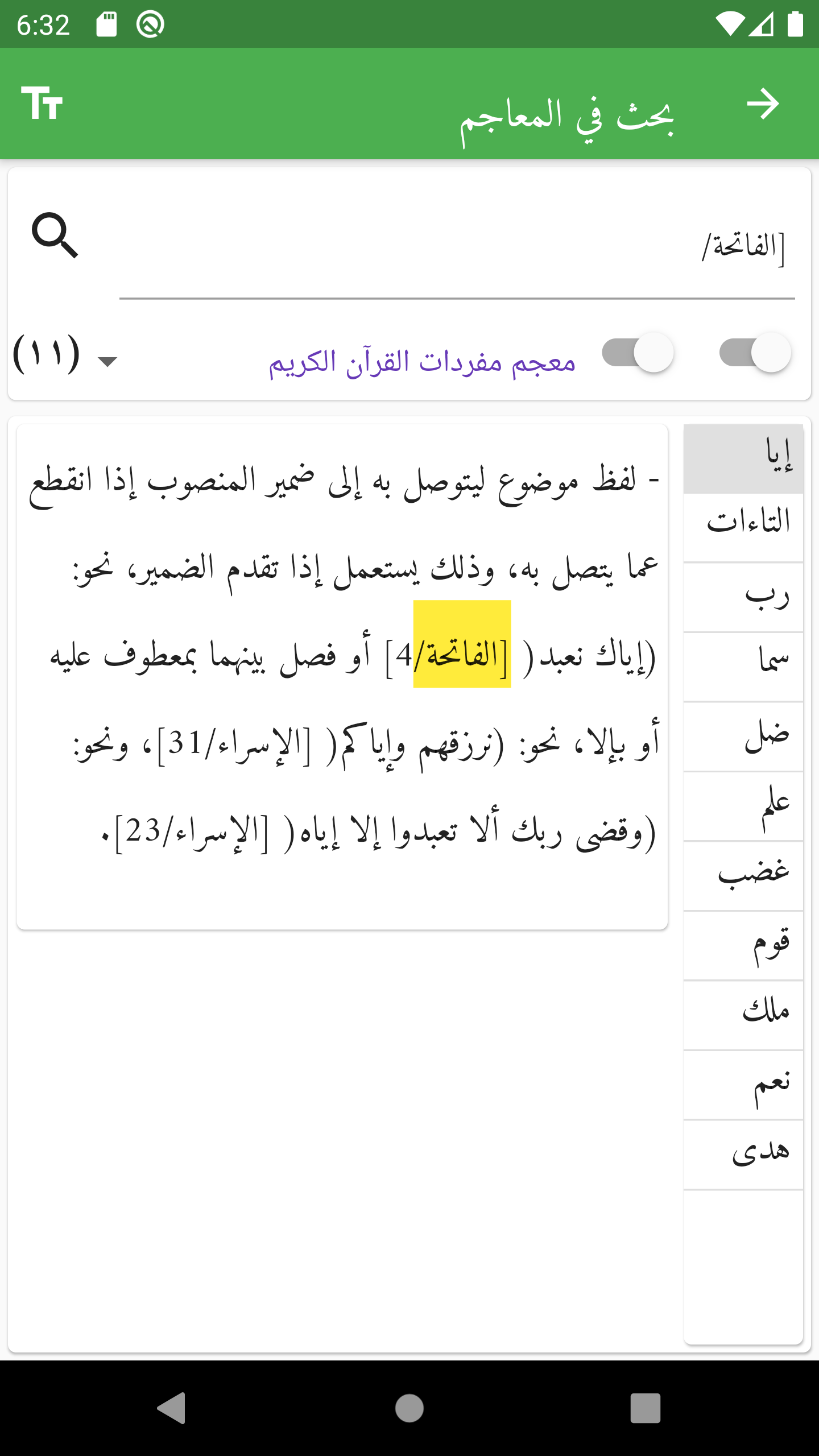Open the entry سما
This screenshot has height=1456, width=819.
(743, 667)
